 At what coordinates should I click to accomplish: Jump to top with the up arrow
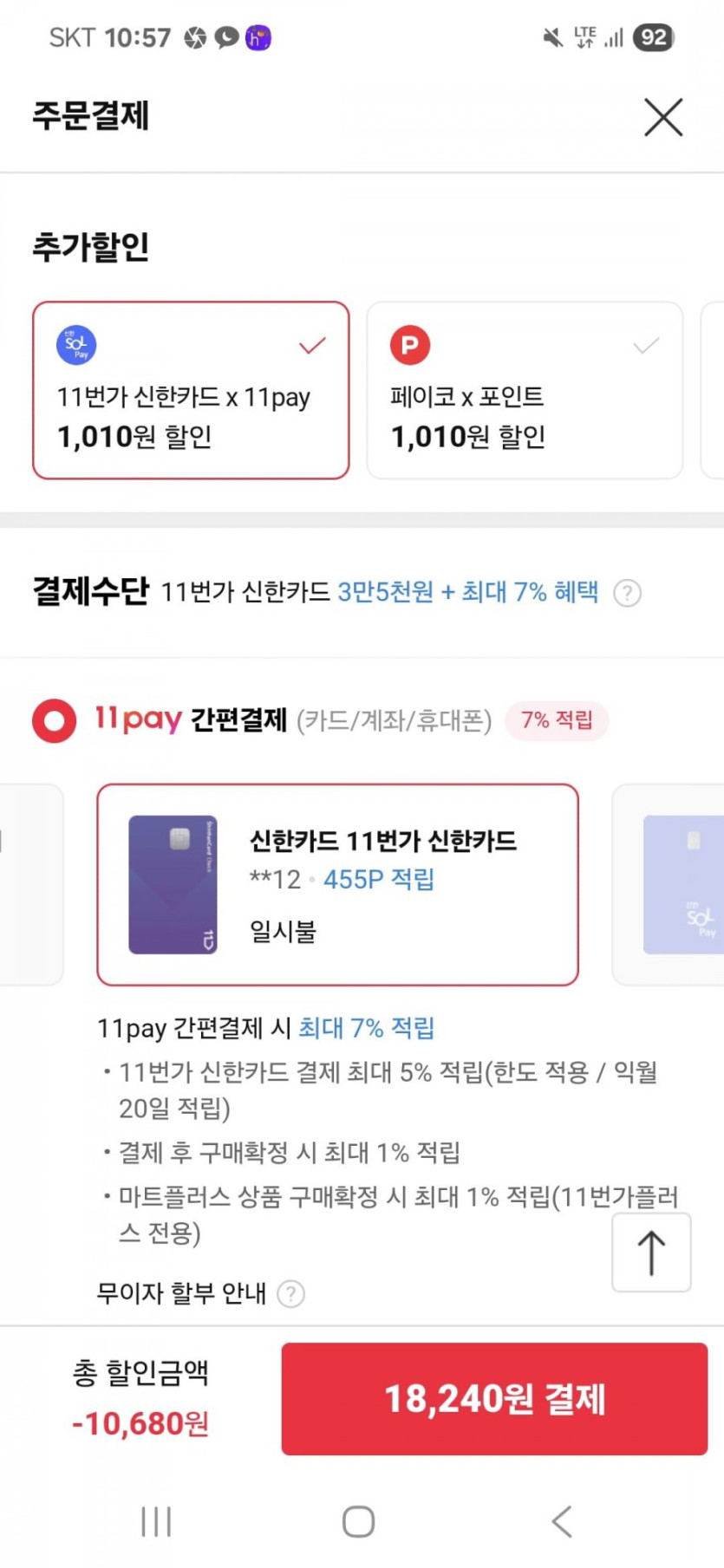[651, 1252]
